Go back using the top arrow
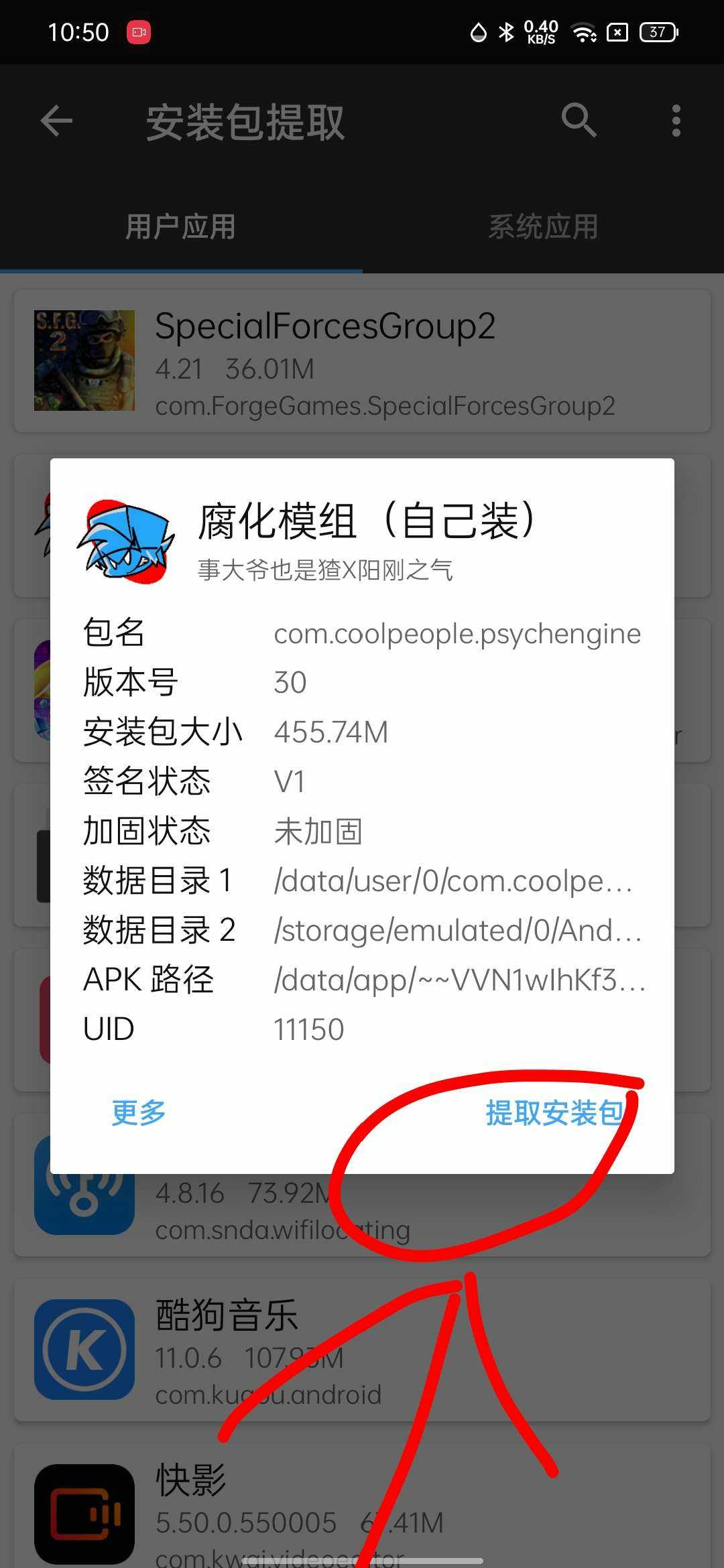This screenshot has width=724, height=1568. click(x=56, y=121)
